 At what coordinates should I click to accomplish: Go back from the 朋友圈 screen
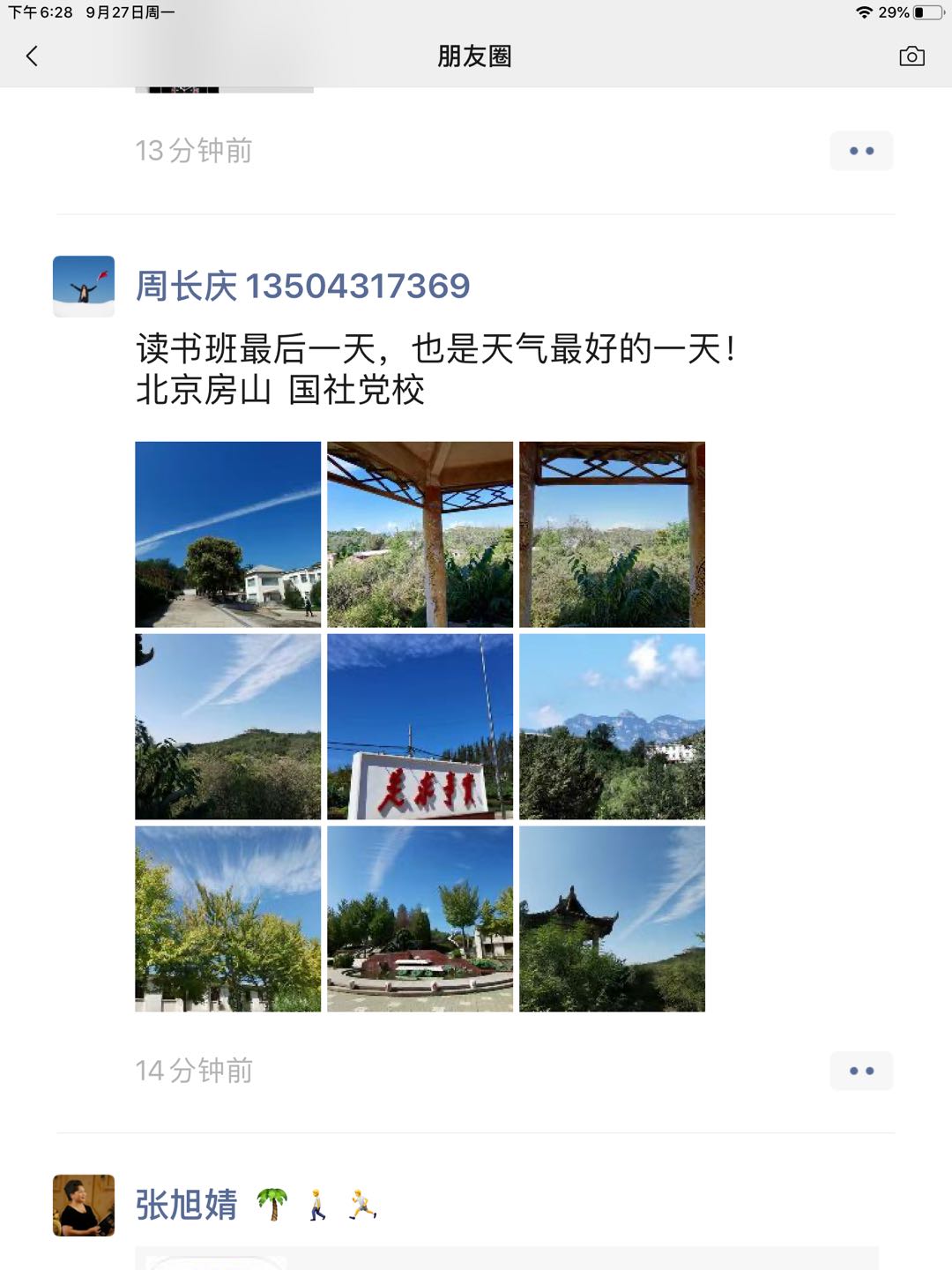33,56
